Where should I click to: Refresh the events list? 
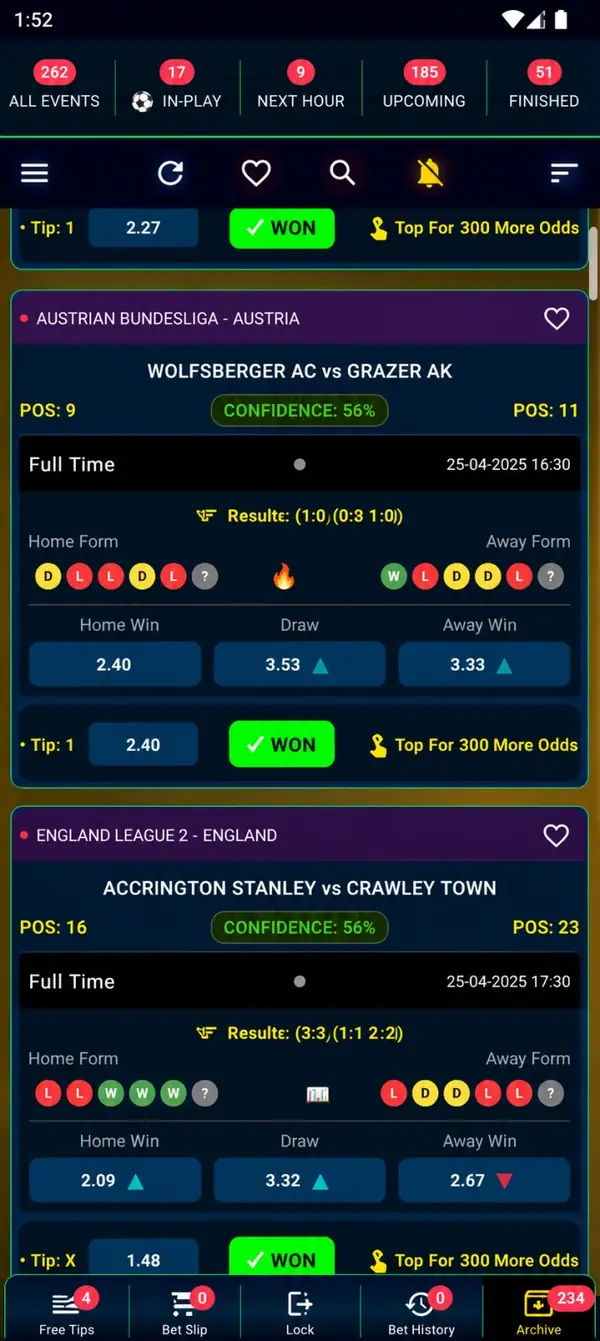tap(171, 173)
